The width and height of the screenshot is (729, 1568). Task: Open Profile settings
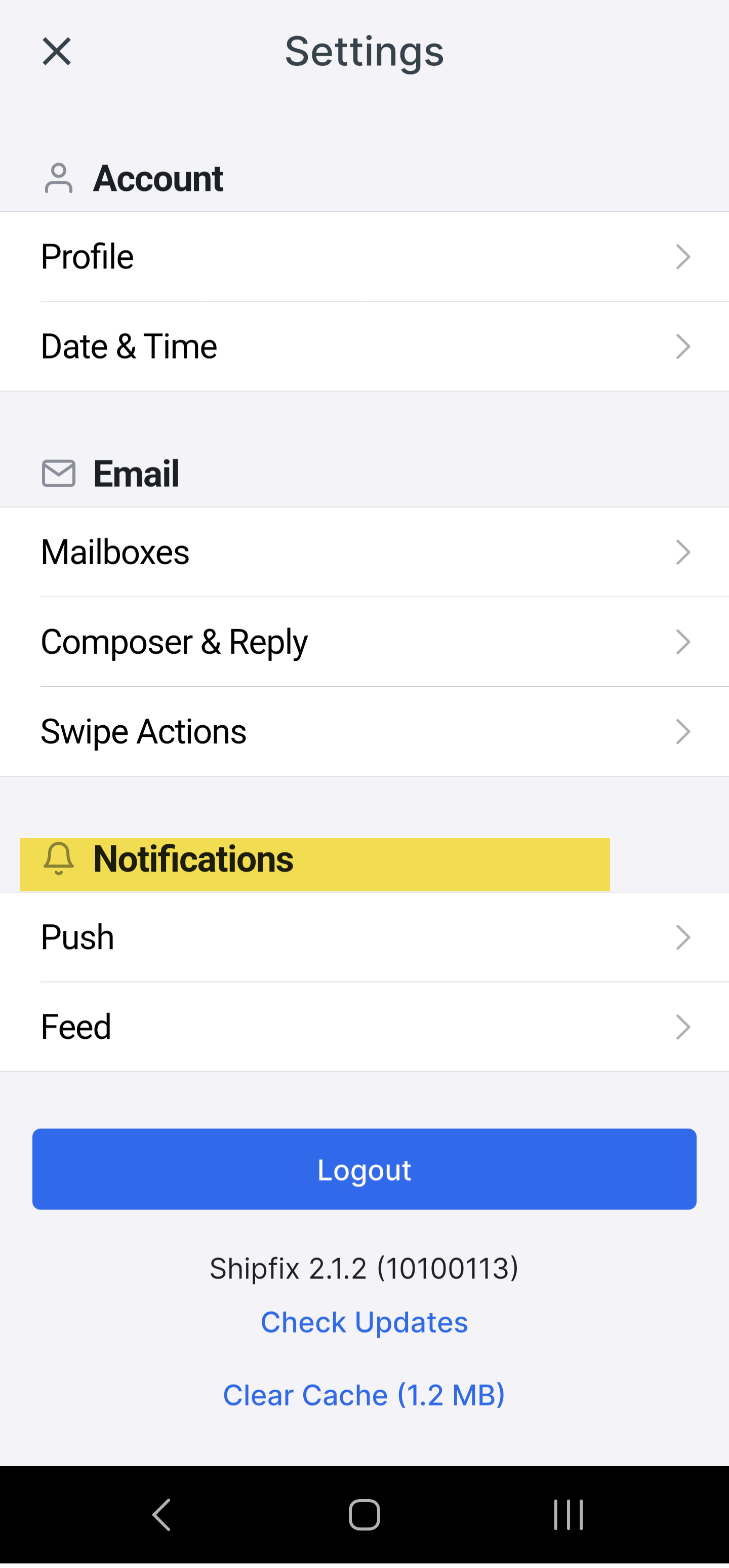pos(364,256)
